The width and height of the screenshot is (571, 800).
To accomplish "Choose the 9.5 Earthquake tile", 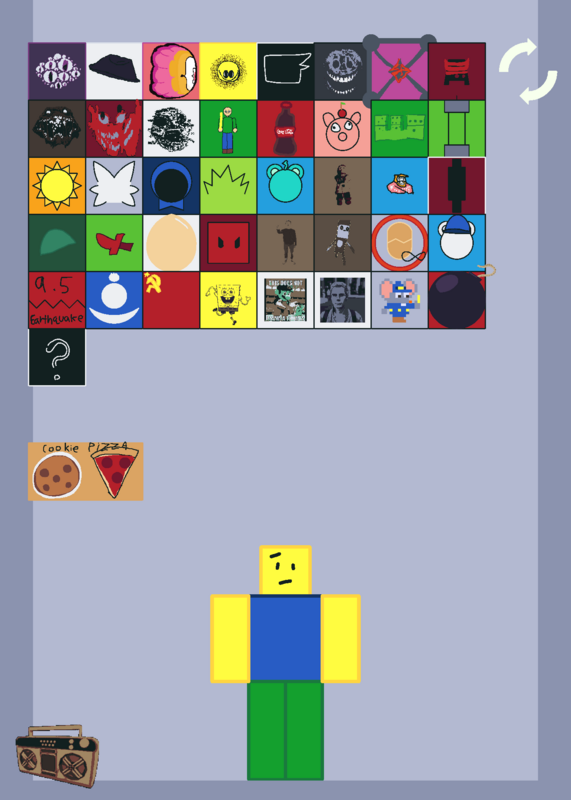I will click(57, 300).
